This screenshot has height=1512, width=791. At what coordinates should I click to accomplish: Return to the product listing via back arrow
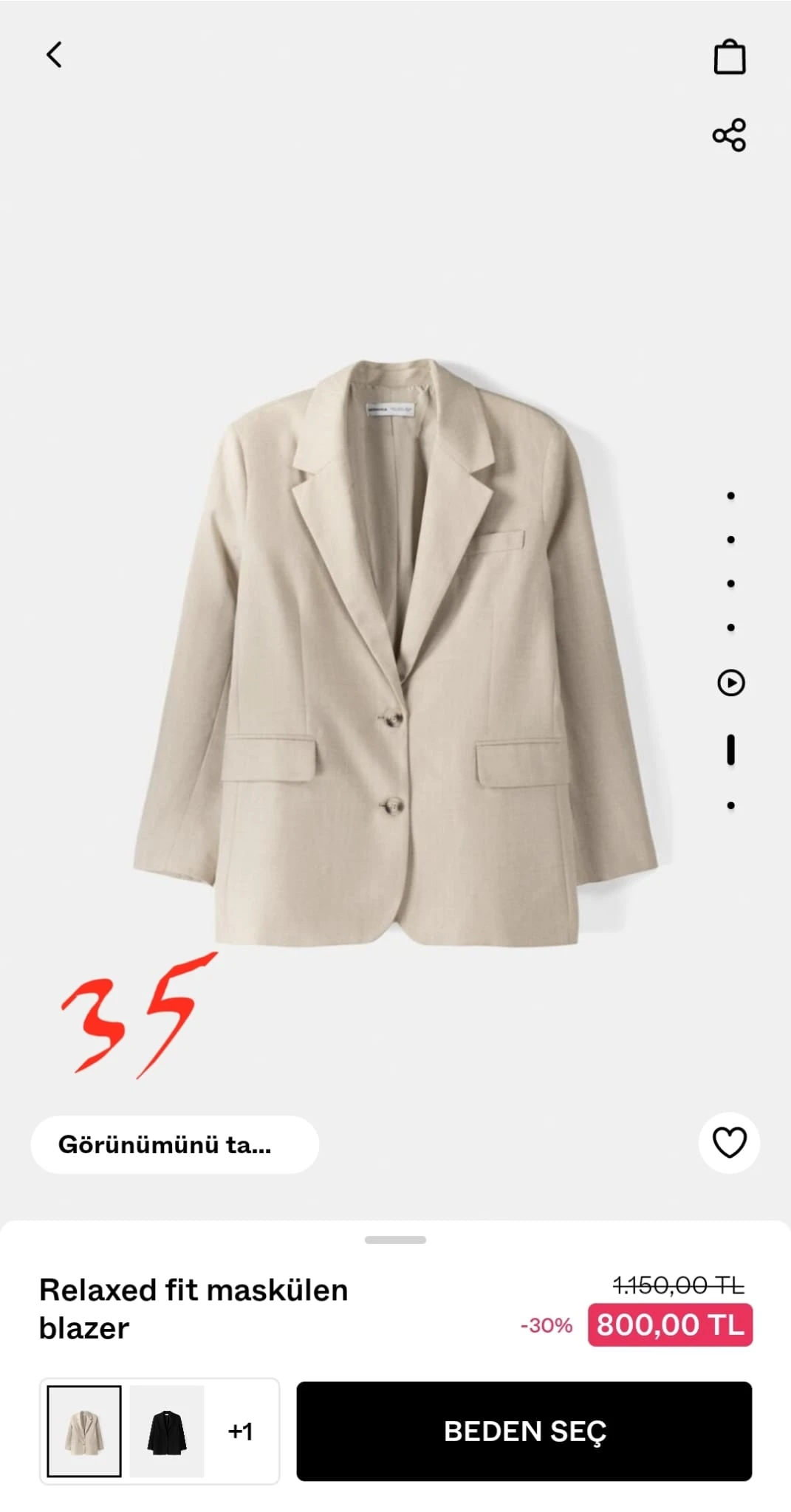[x=52, y=55]
